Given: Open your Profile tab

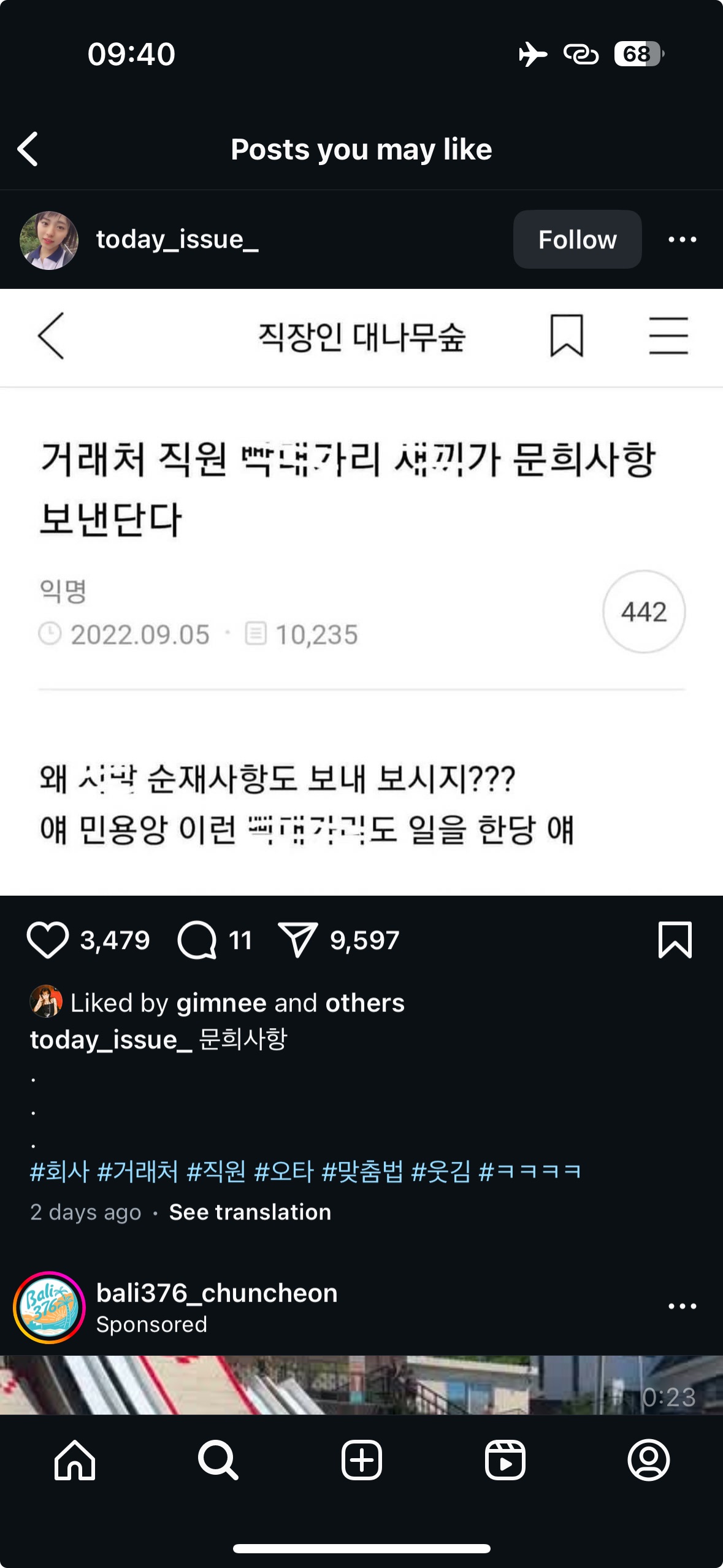Looking at the screenshot, I should coord(648,1460).
